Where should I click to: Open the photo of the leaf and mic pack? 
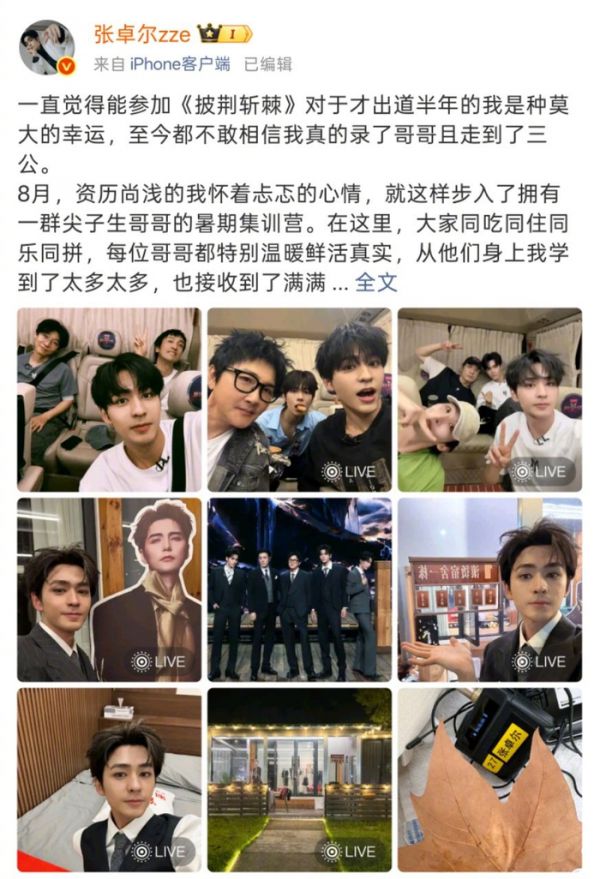tap(490, 780)
